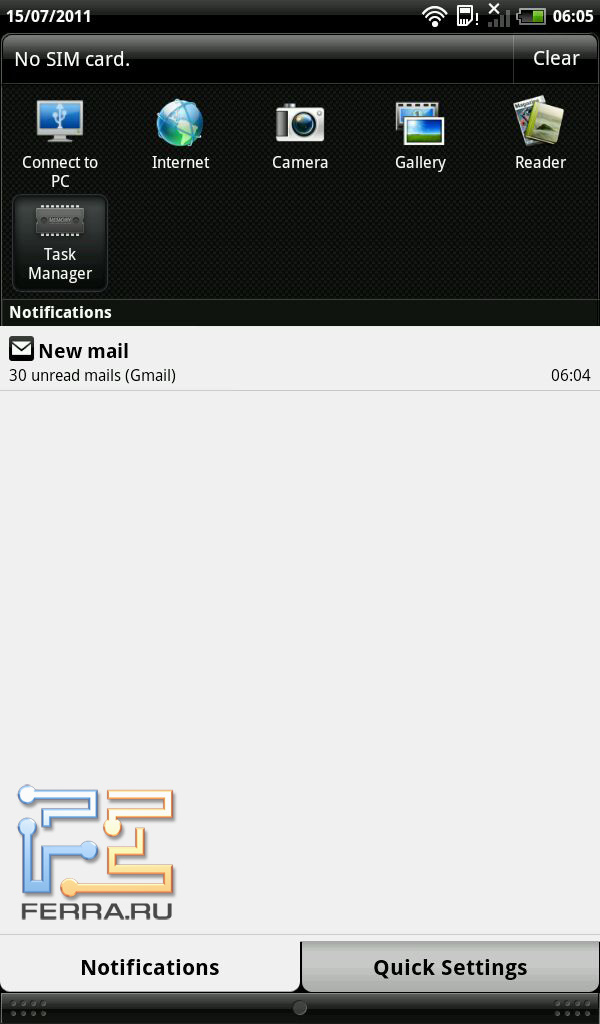Open Connect to PC shortcut
Image resolution: width=600 pixels, height=1024 pixels.
pyautogui.click(x=60, y=141)
